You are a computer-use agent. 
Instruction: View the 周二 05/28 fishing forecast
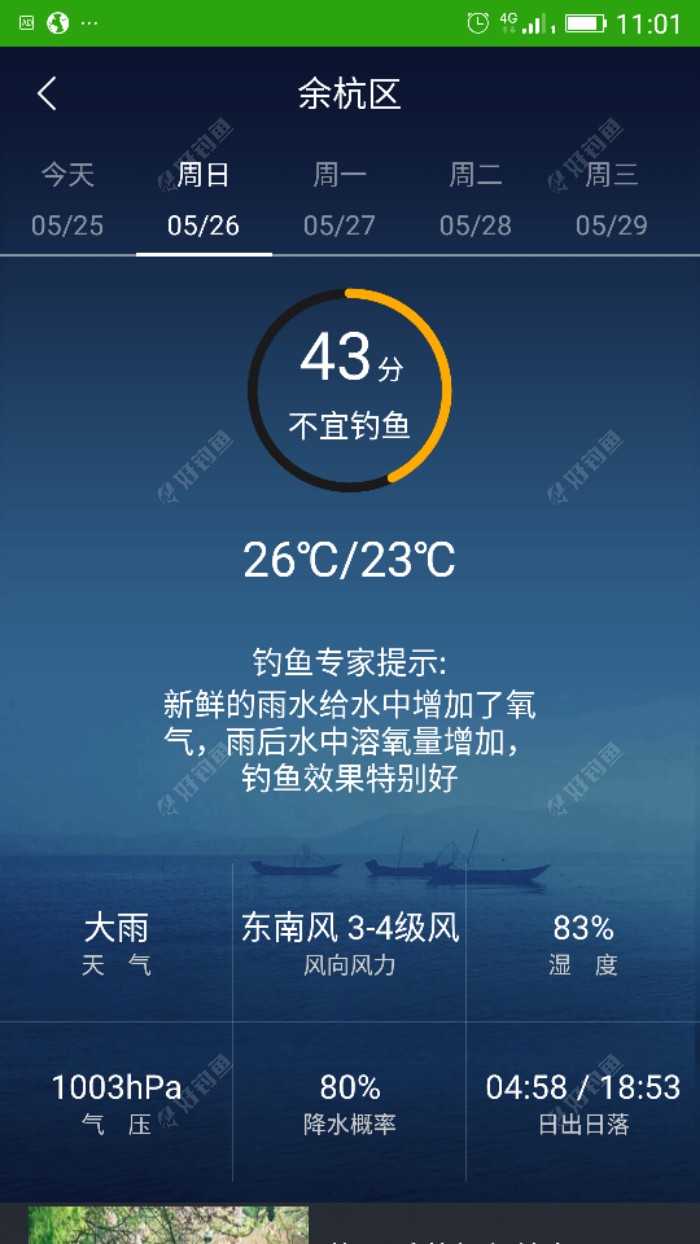(x=475, y=200)
